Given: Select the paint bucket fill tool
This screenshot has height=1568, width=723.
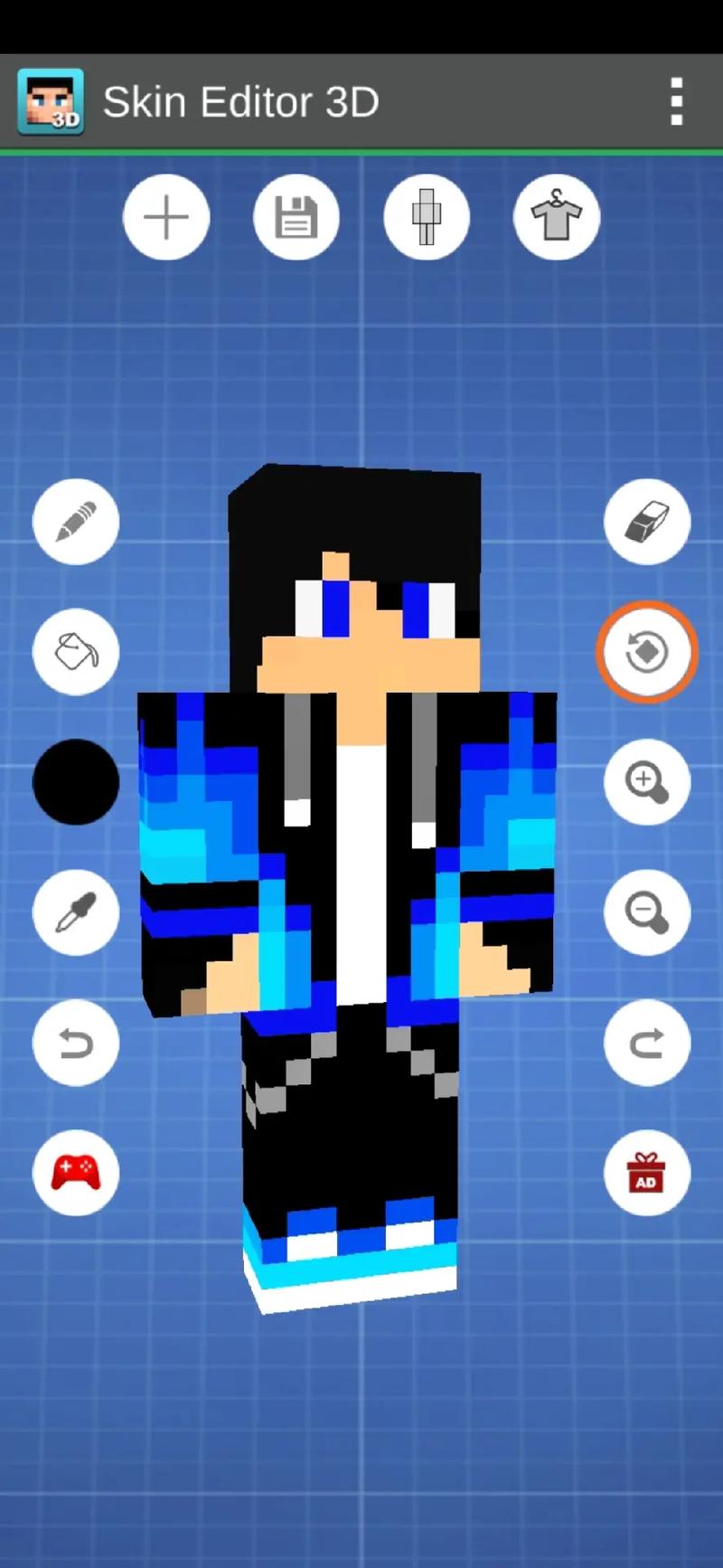Looking at the screenshot, I should coord(76,651).
